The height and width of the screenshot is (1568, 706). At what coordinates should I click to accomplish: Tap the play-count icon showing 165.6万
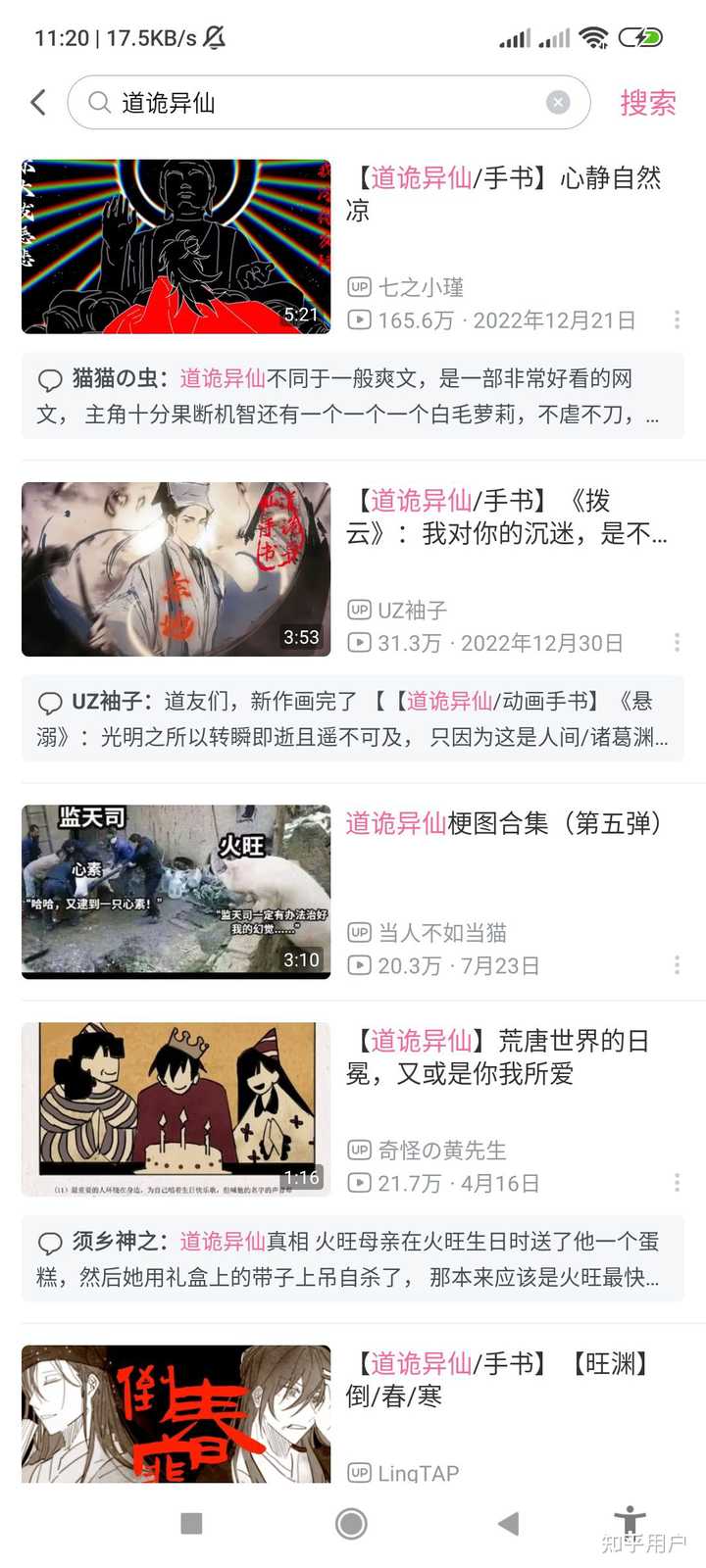pos(360,320)
